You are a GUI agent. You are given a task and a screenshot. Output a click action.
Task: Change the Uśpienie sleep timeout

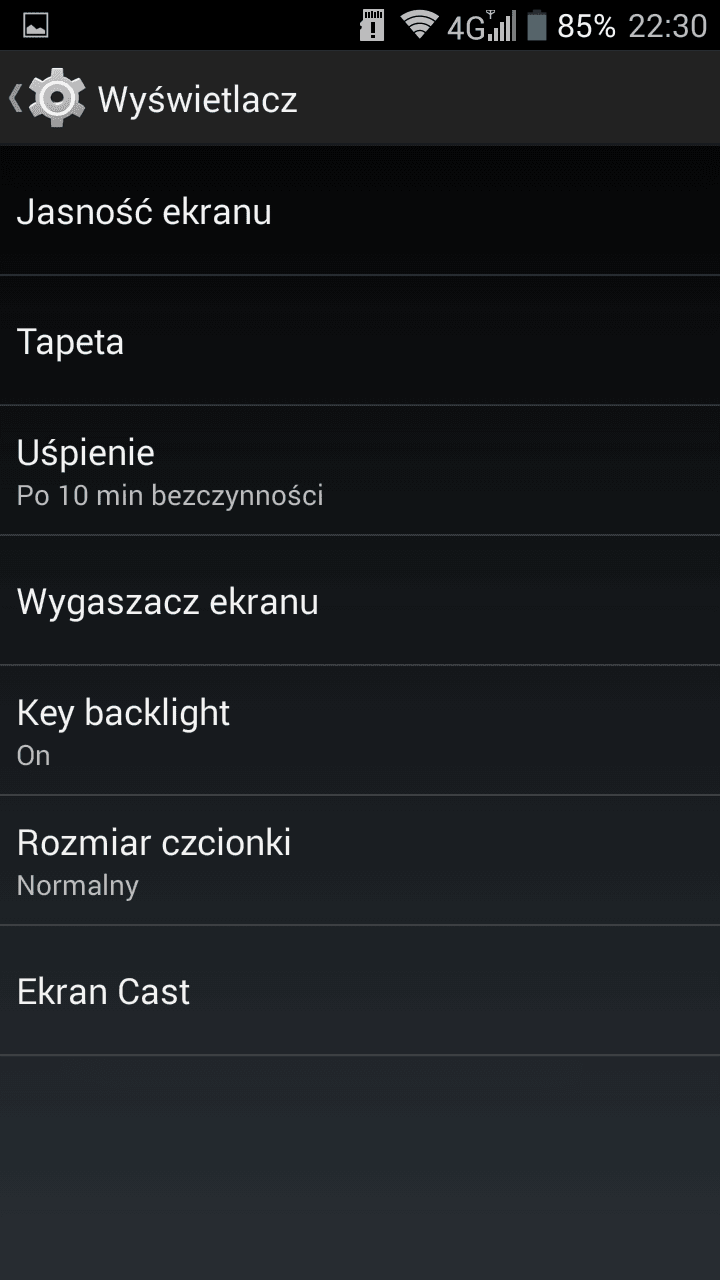(x=360, y=471)
